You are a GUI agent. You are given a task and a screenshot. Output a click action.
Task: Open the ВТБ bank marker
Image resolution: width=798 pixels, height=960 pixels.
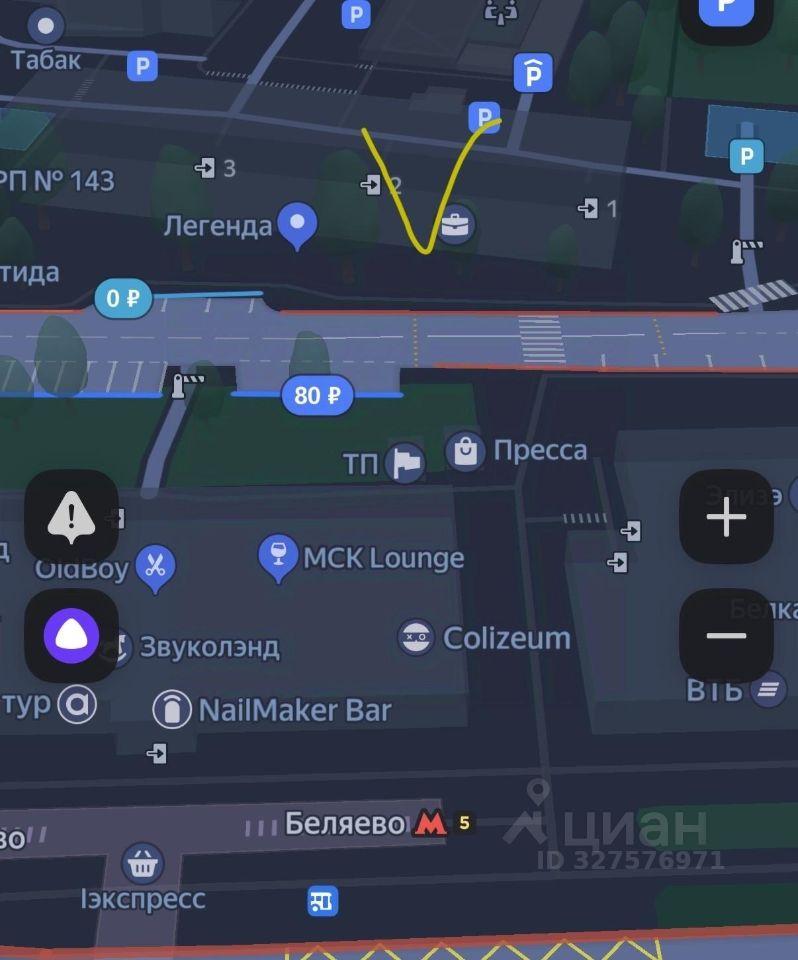tap(768, 688)
